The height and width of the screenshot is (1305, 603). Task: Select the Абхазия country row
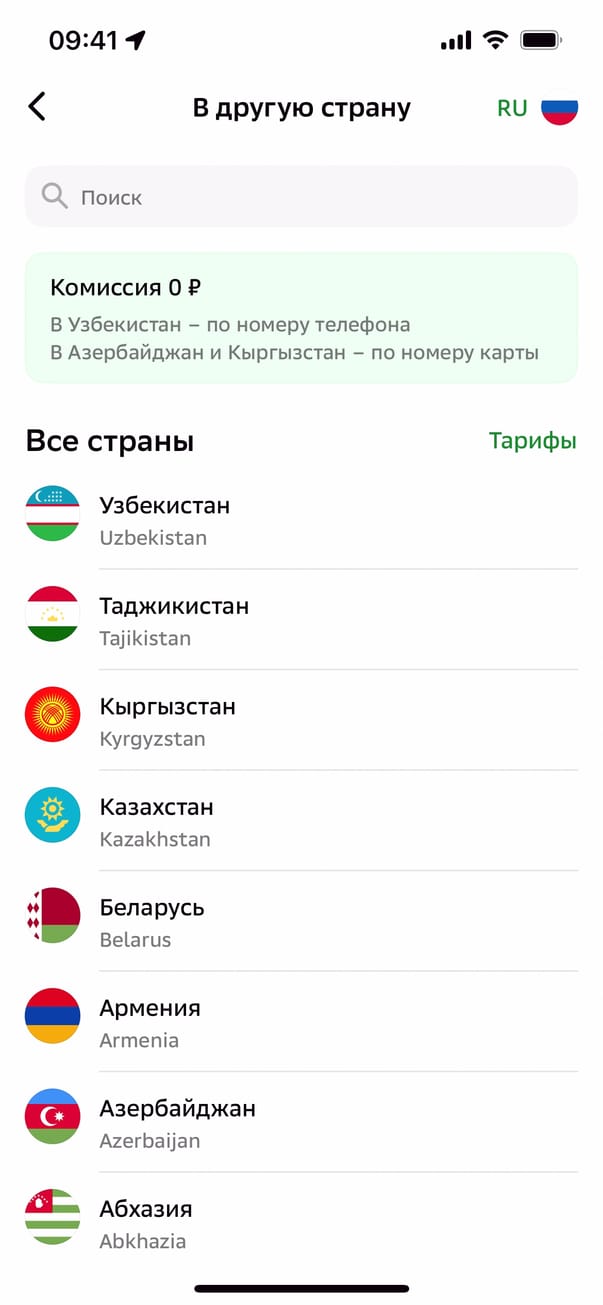click(301, 1223)
